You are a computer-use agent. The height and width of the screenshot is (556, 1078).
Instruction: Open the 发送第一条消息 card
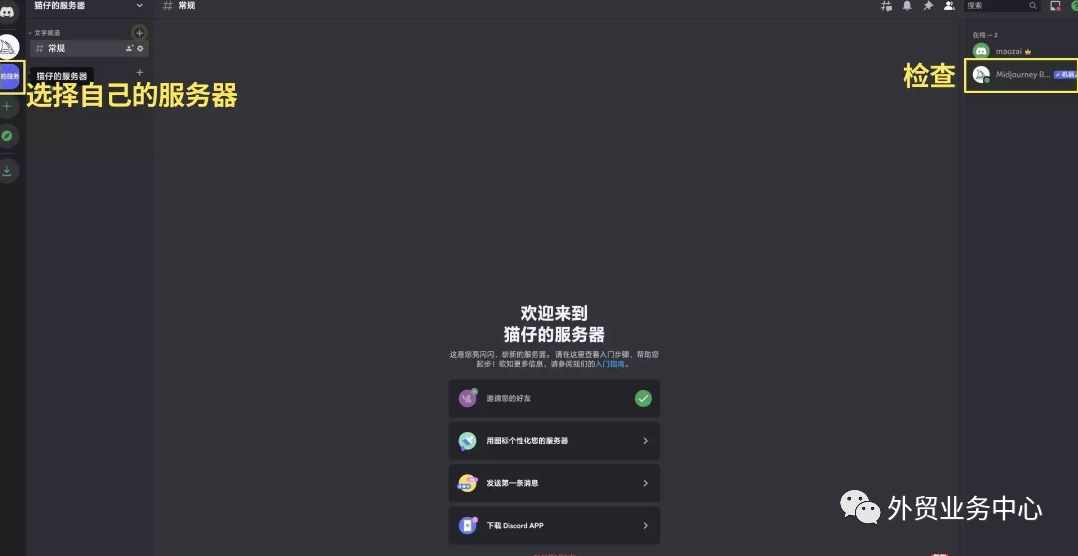554,483
